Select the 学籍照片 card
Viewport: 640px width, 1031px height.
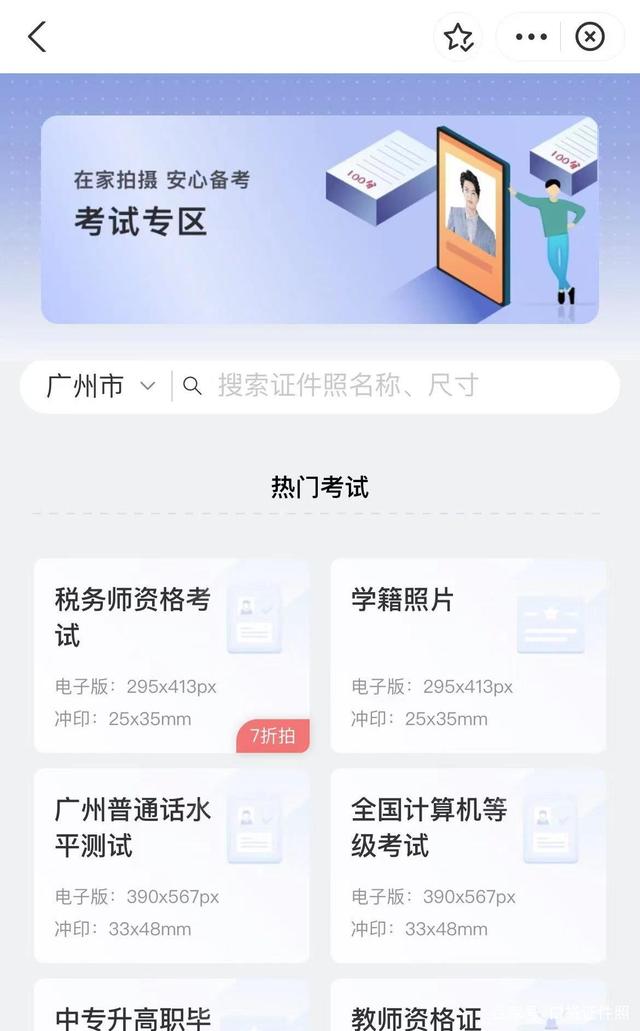[x=468, y=656]
